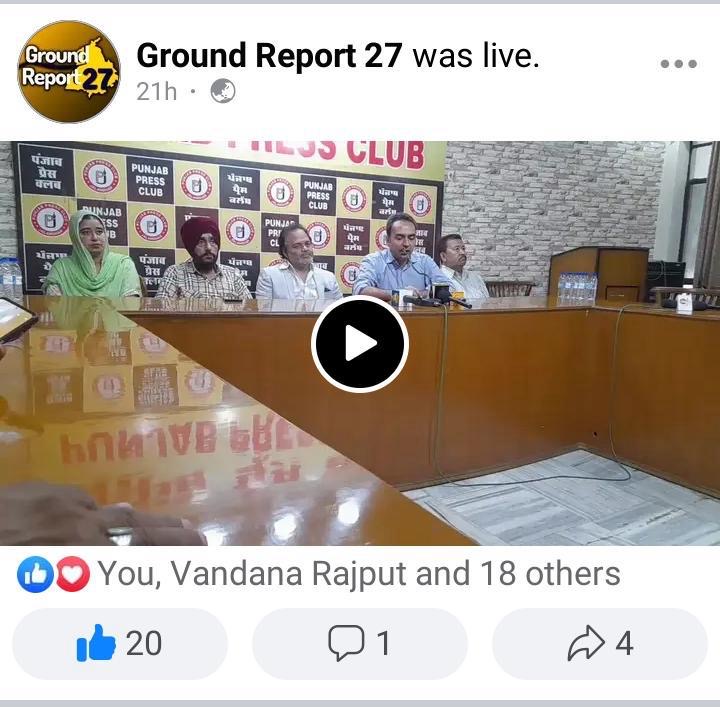The image size is (720, 707).
Task: Open the comments on this post
Action: tap(360, 644)
